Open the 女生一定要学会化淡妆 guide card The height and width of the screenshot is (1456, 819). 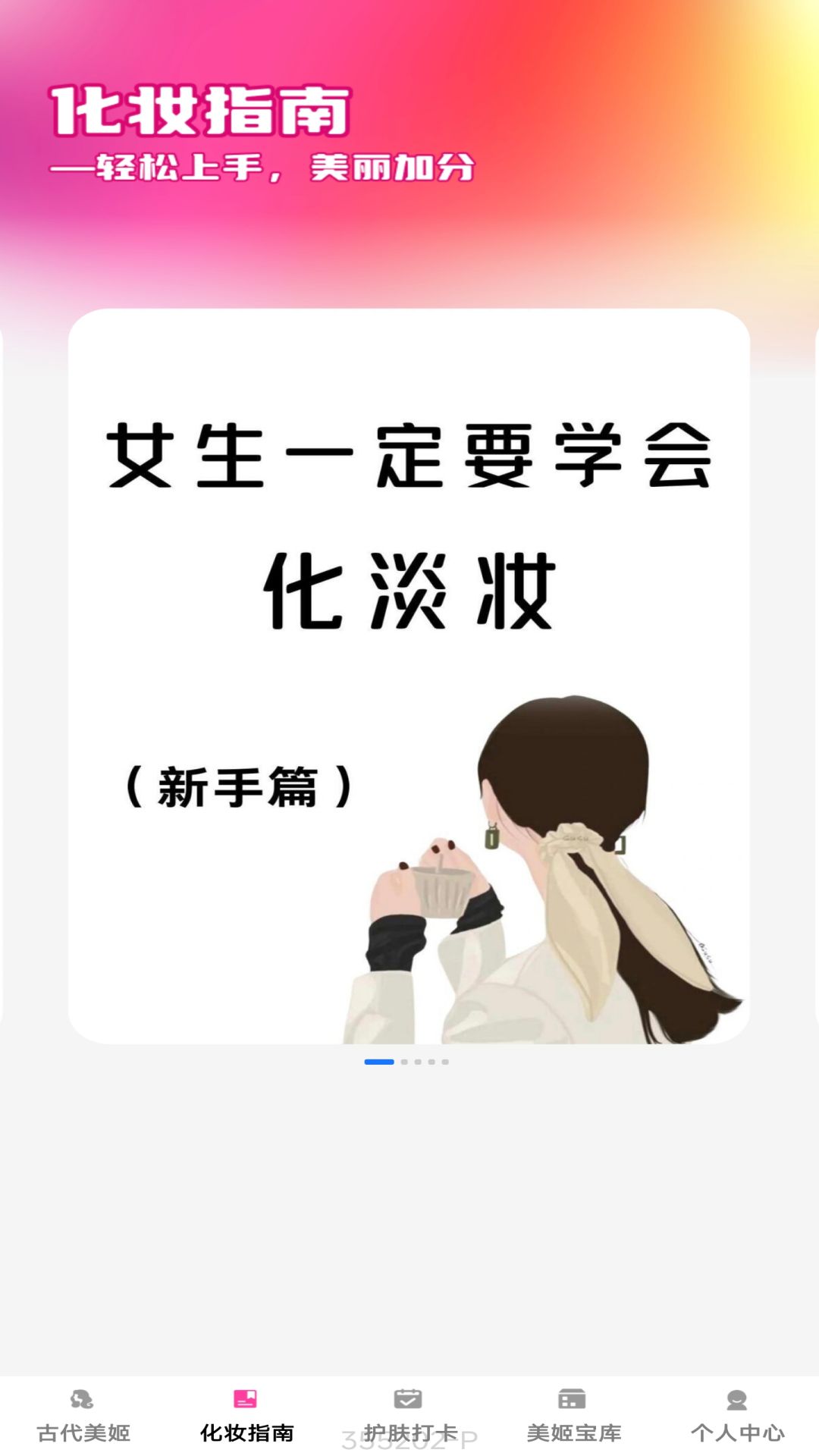pyautogui.click(x=409, y=676)
